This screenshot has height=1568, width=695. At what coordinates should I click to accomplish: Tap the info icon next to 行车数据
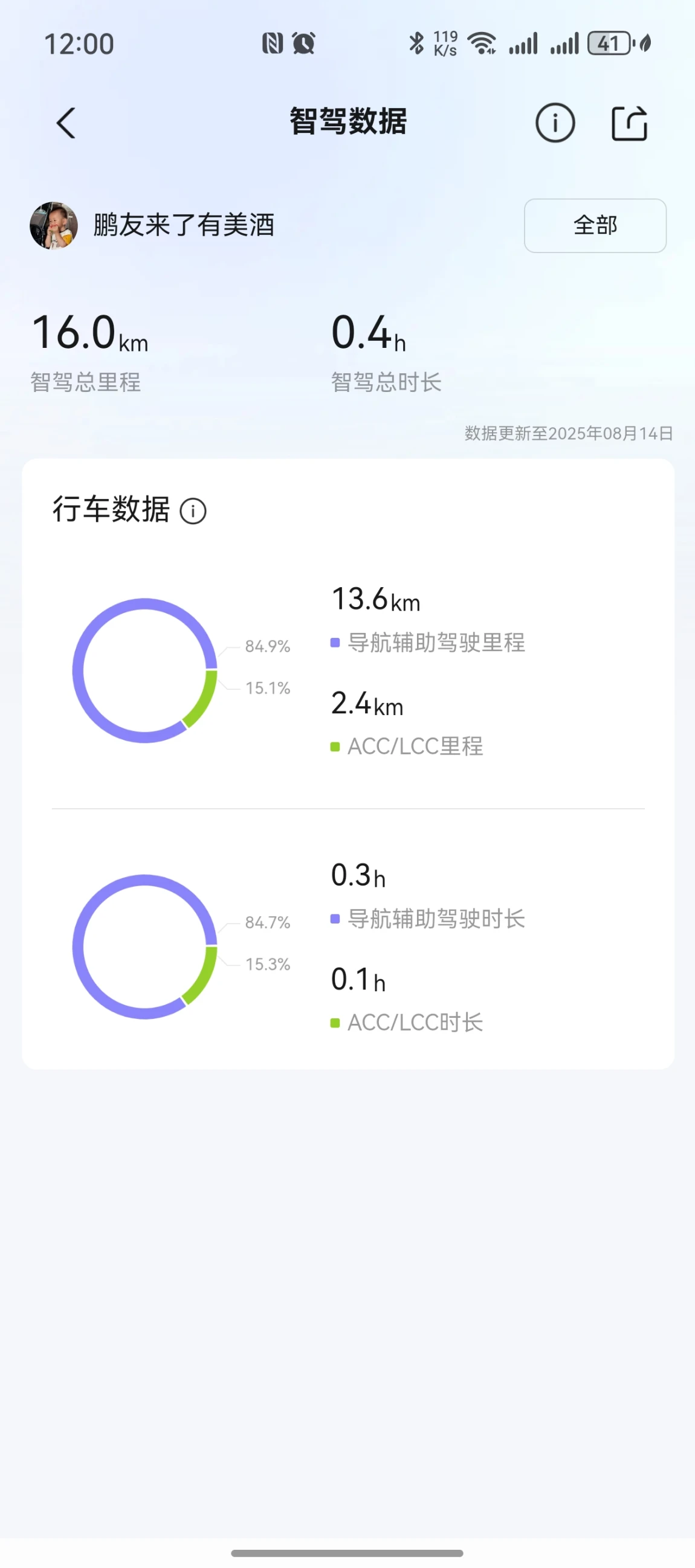193,511
